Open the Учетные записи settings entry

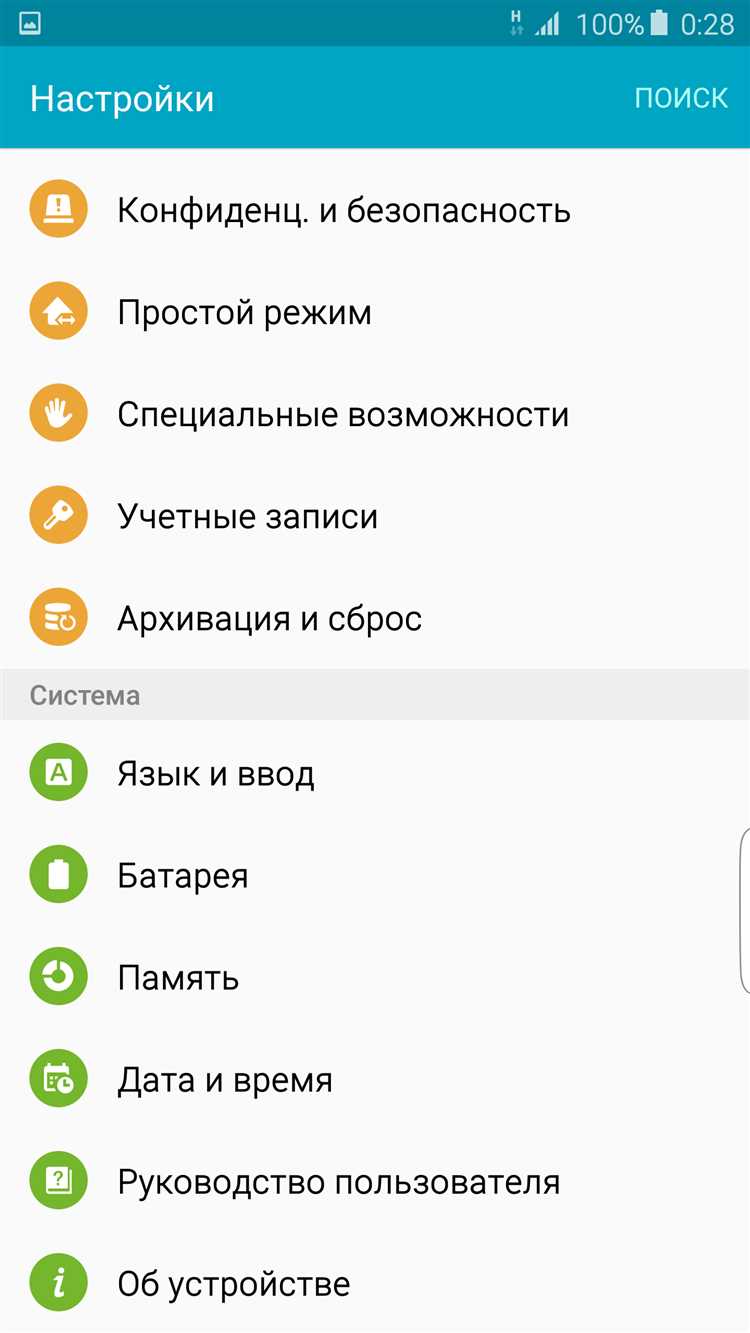(x=247, y=515)
